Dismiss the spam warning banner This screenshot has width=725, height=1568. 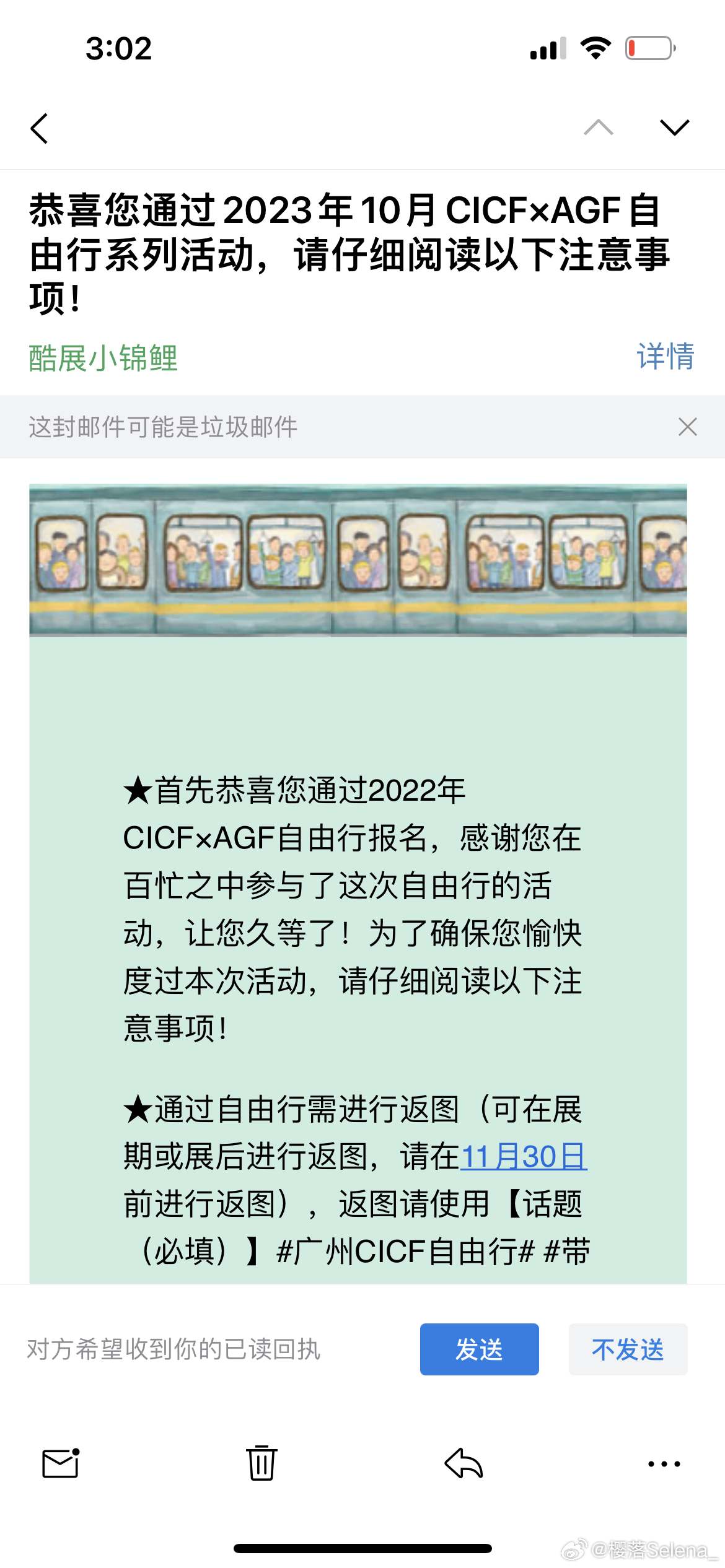(x=687, y=427)
